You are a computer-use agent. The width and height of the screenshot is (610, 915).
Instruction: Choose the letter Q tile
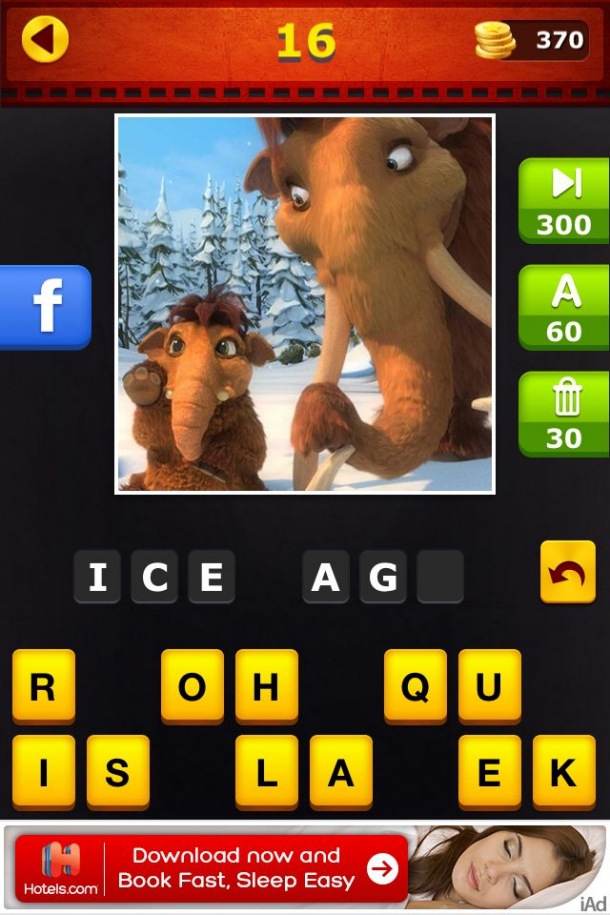pos(415,687)
